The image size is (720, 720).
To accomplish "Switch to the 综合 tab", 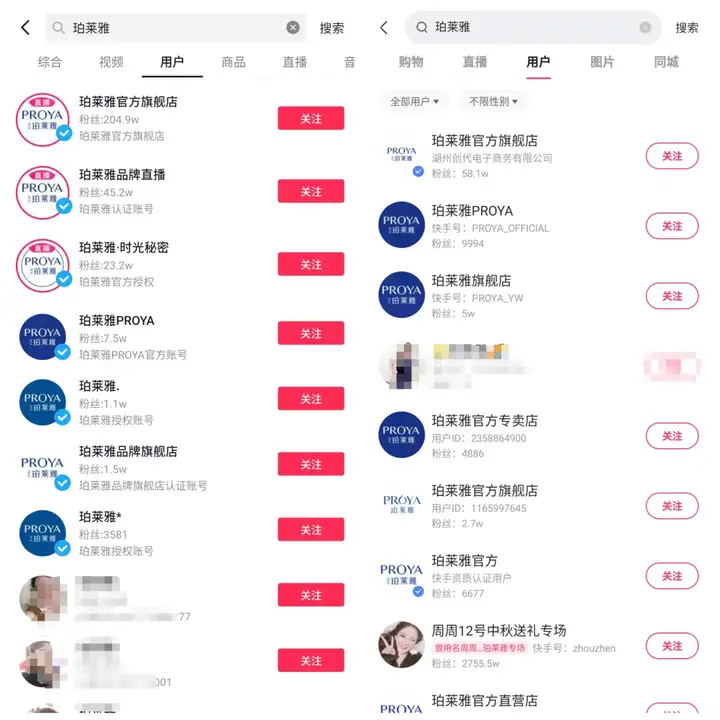I will pyautogui.click(x=50, y=62).
